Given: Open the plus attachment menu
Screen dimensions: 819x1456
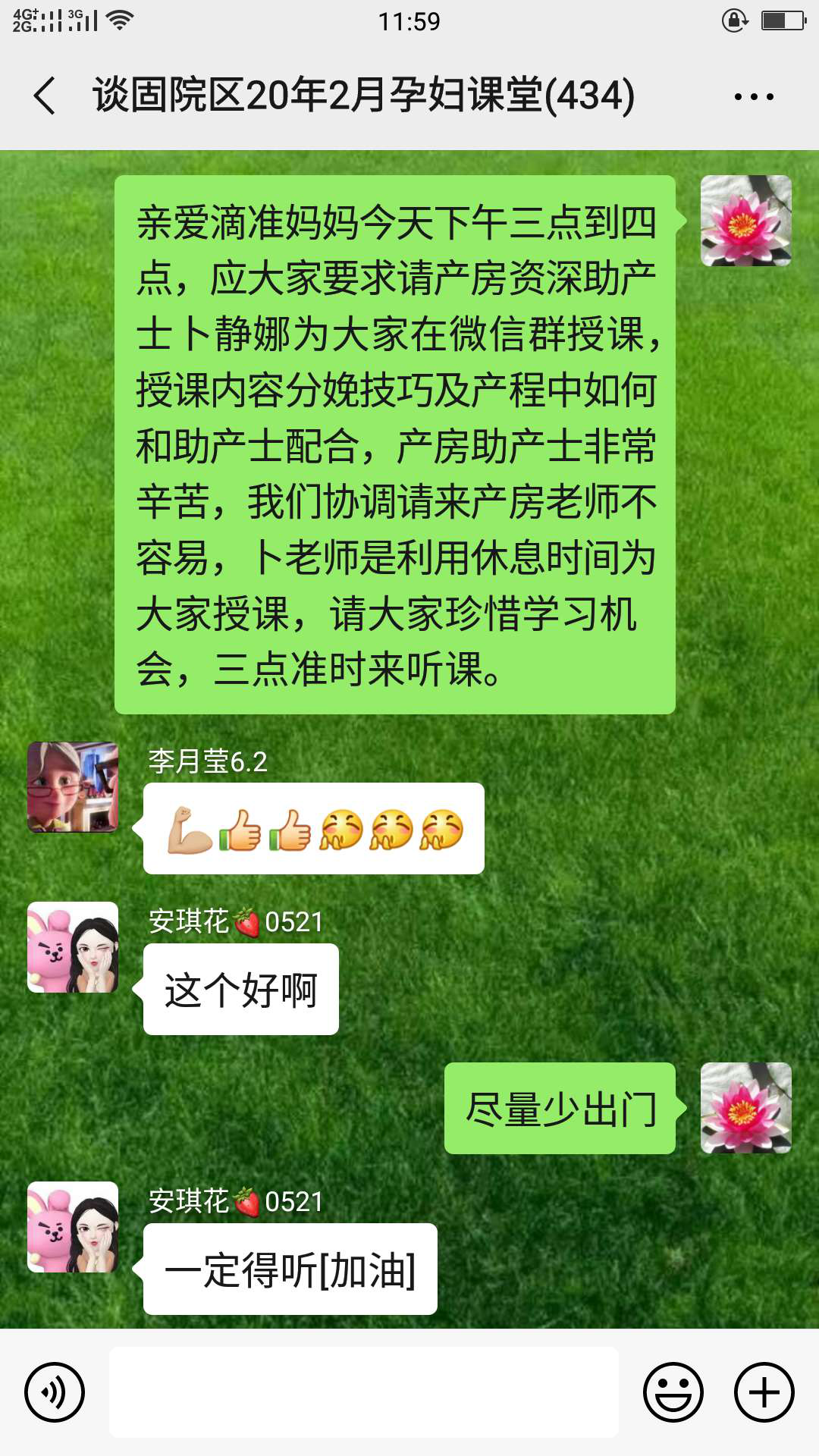Looking at the screenshot, I should 764,1392.
